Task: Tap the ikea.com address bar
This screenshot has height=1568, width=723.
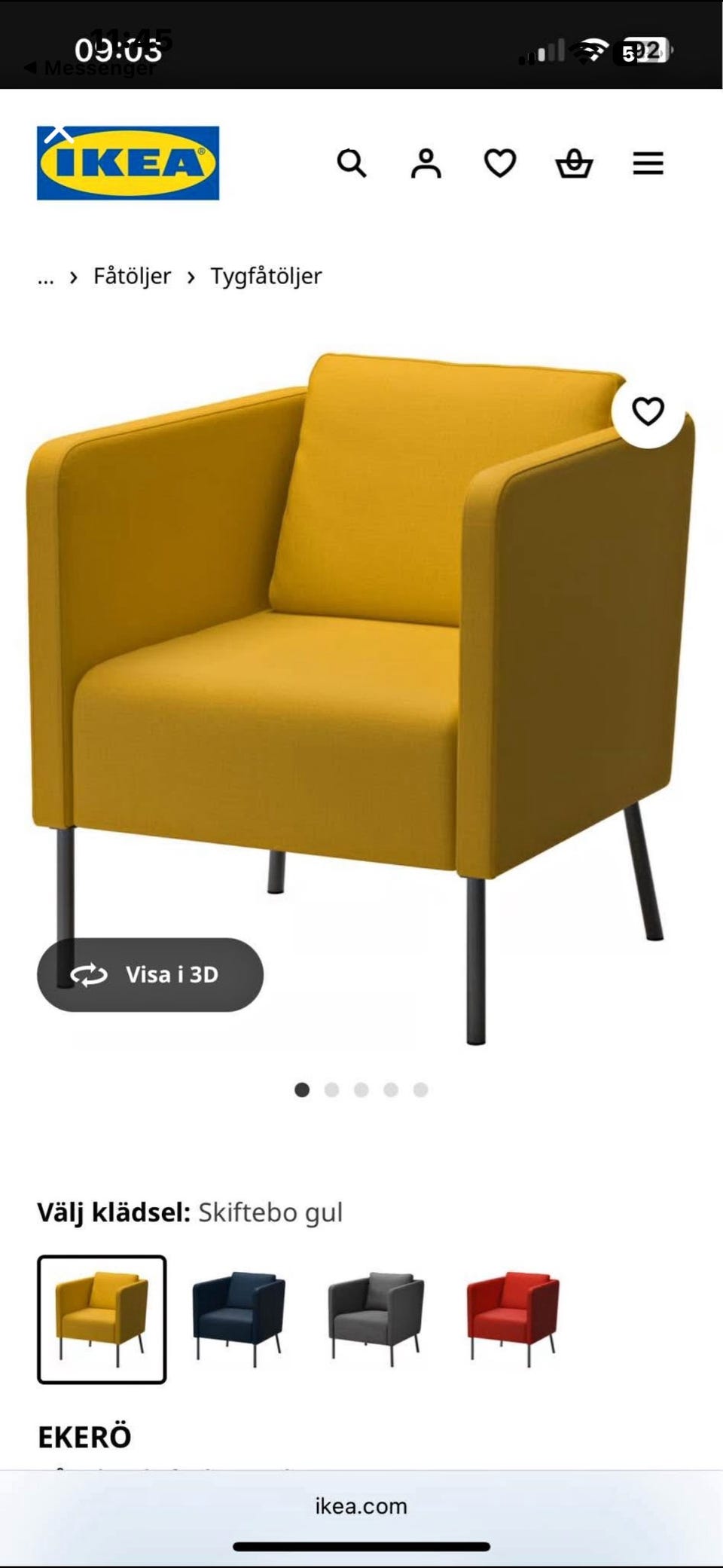Action: (x=361, y=1506)
